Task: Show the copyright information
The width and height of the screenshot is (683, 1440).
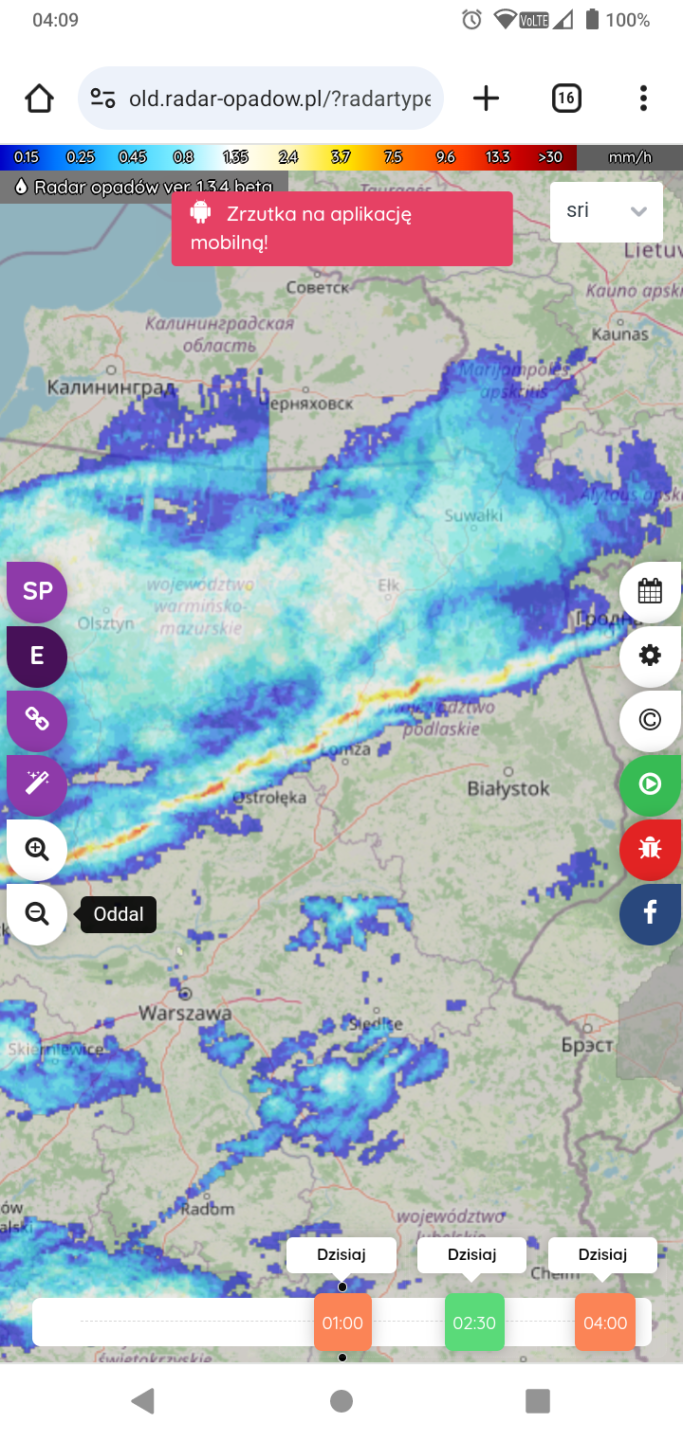Action: 650,720
